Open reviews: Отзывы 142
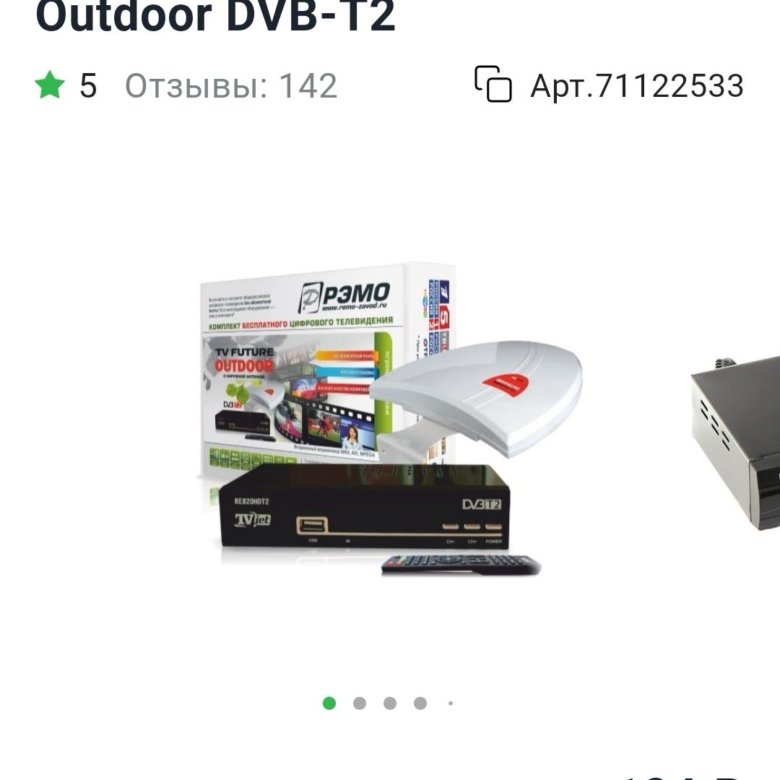 (230, 86)
